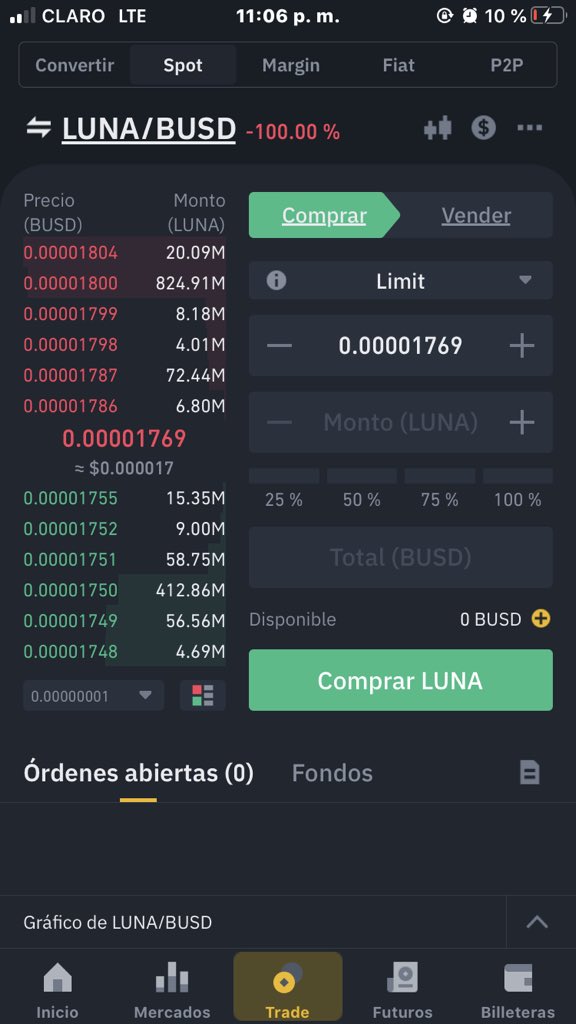The width and height of the screenshot is (576, 1024).
Task: Tap the Comprar LUNA button
Action: [400, 680]
